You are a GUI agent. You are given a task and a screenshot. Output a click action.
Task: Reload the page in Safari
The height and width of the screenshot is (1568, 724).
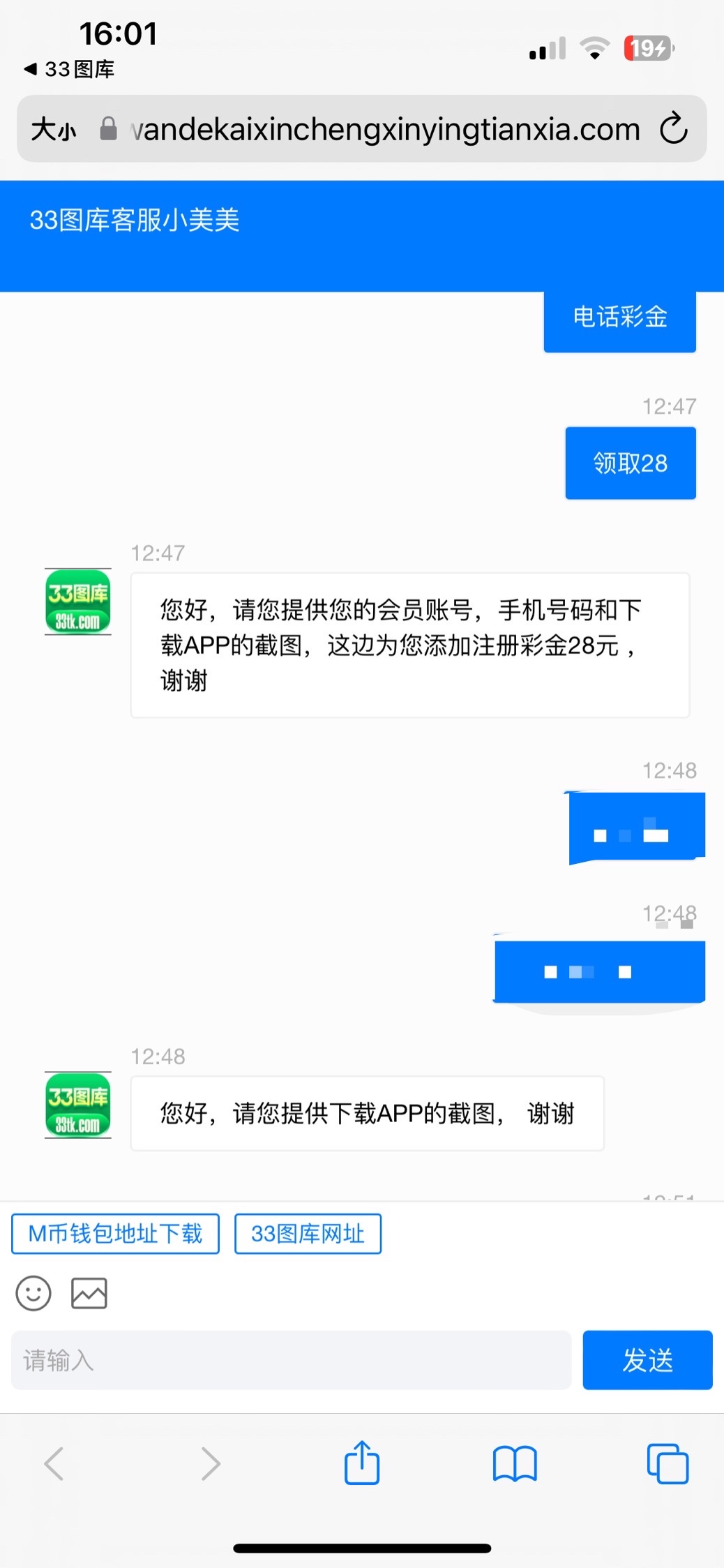point(673,128)
